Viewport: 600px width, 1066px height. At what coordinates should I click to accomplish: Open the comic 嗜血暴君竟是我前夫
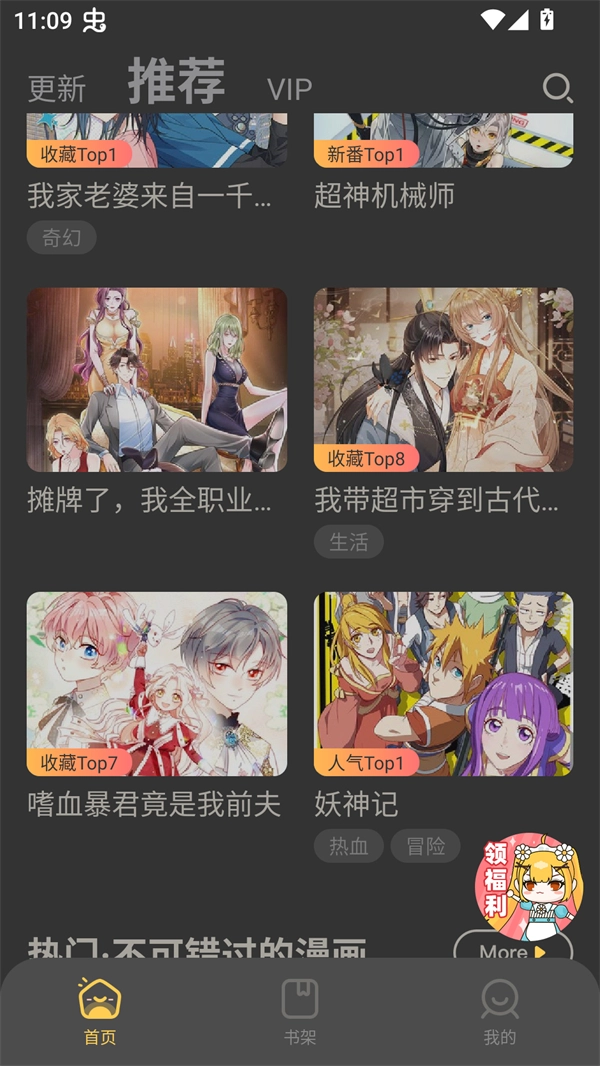click(x=157, y=684)
